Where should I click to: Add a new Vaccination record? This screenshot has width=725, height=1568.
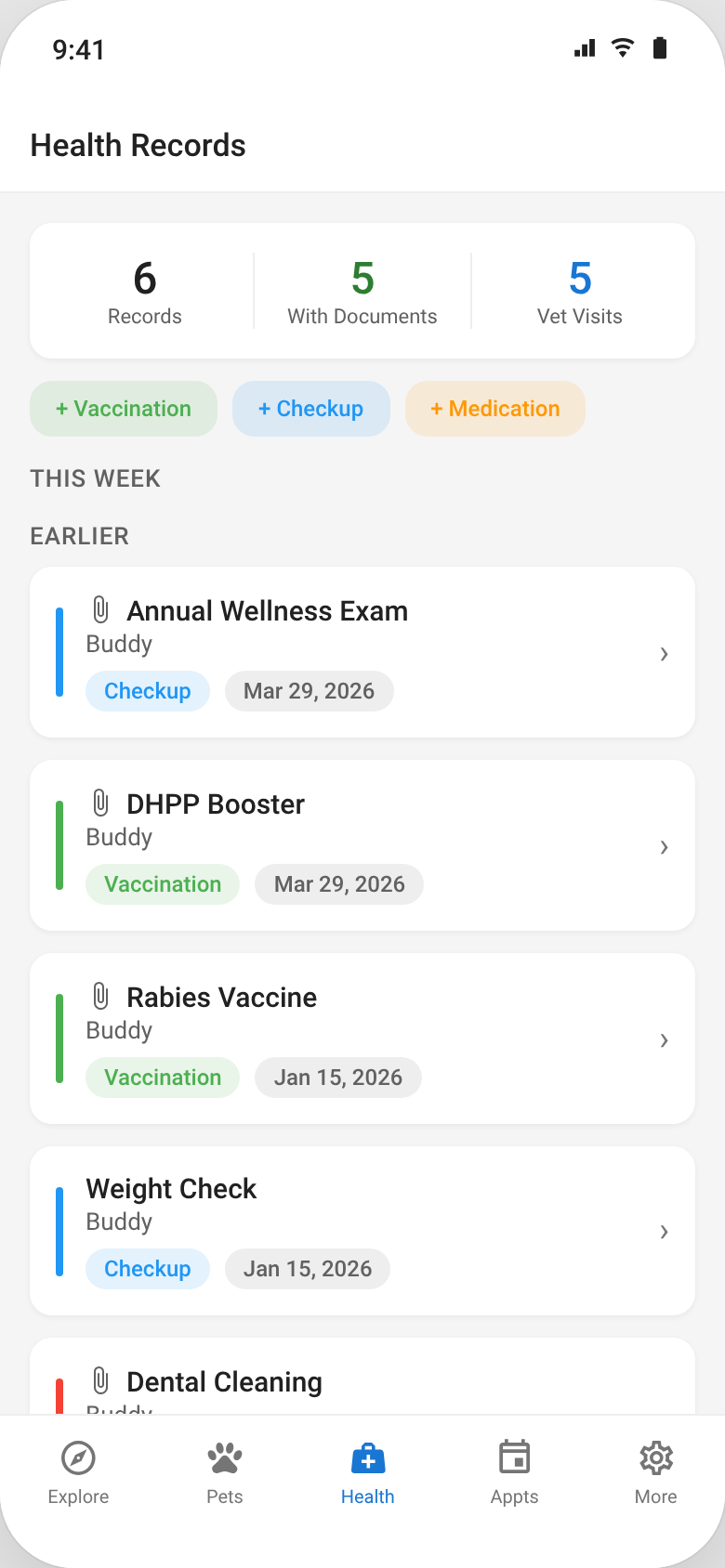point(123,409)
